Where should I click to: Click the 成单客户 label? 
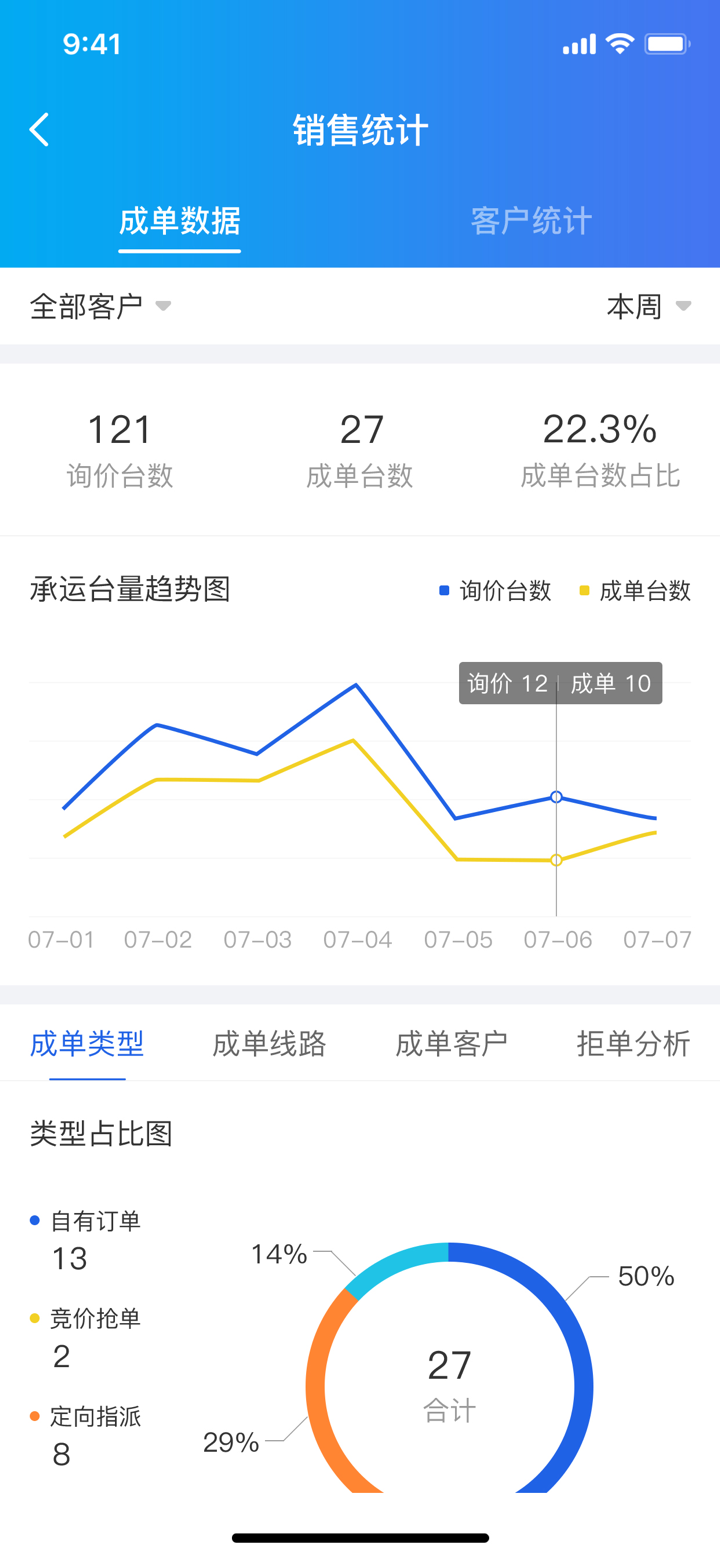451,1043
